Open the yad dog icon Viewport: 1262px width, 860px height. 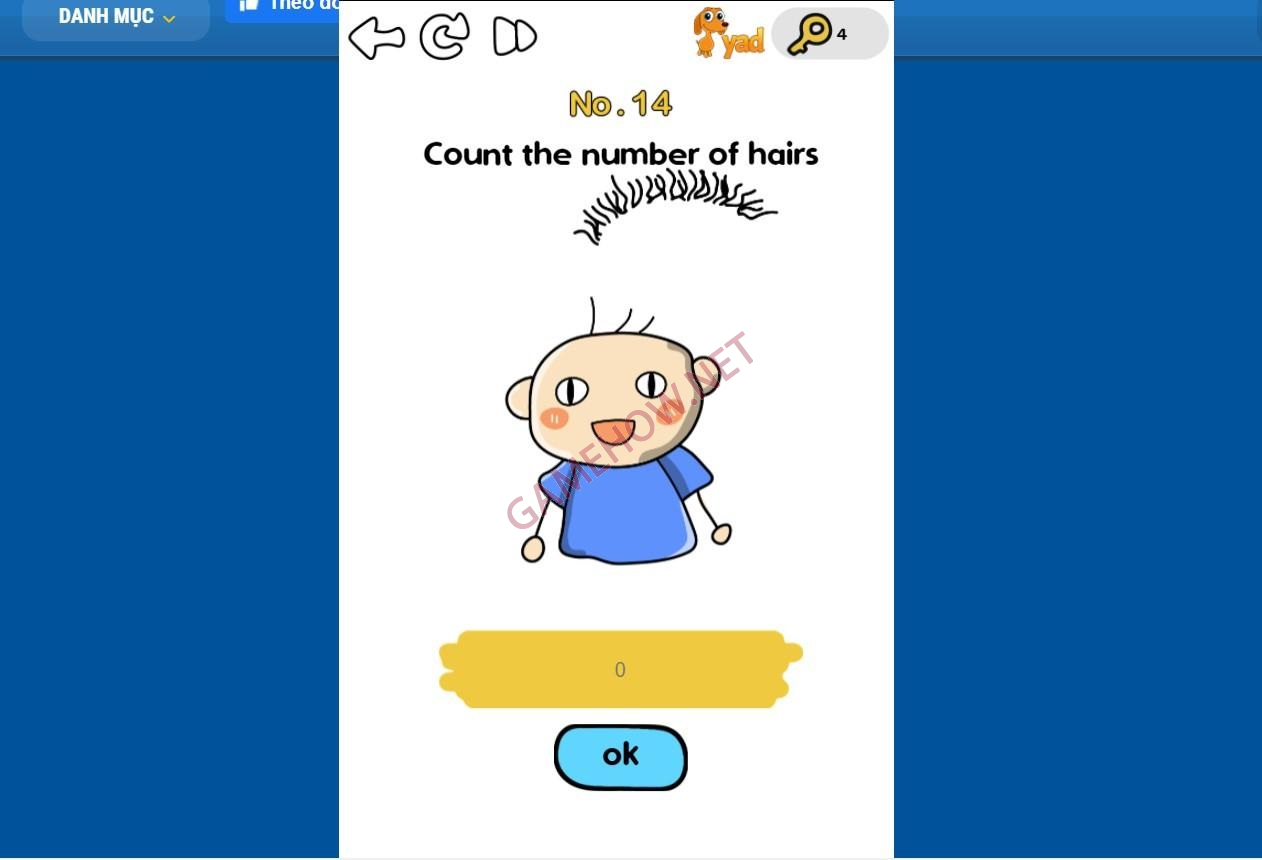point(728,34)
